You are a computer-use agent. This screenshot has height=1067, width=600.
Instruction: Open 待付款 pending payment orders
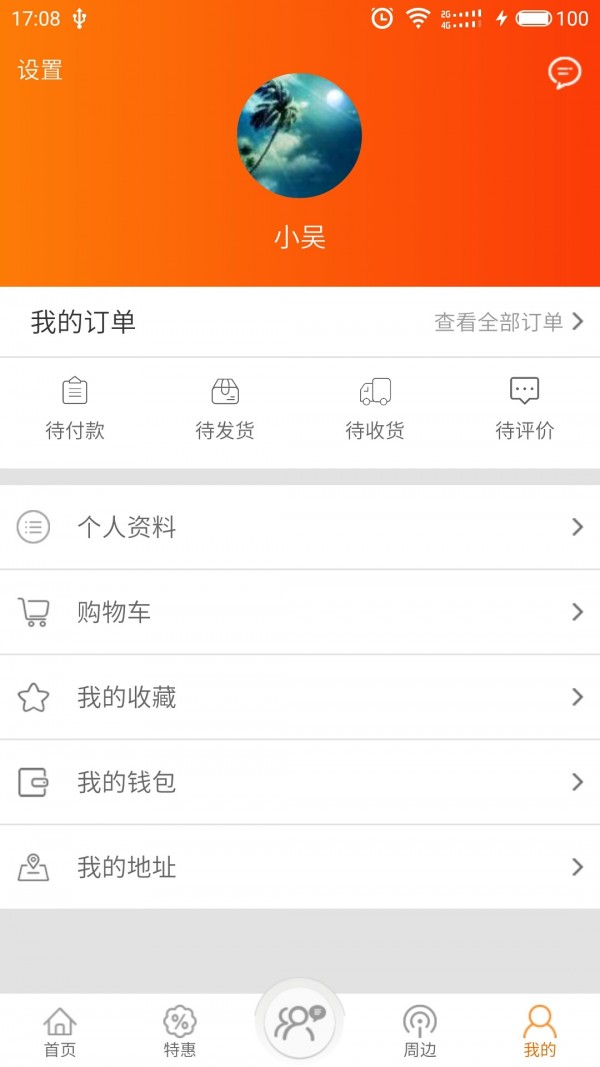[x=75, y=410]
